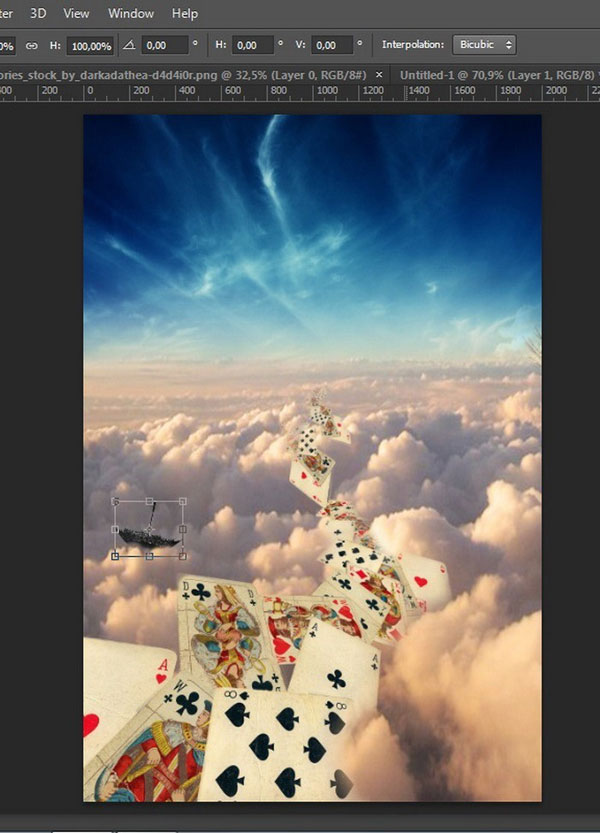Screen dimensions: 600x833
Task: Open the View menu
Action: pos(76,14)
